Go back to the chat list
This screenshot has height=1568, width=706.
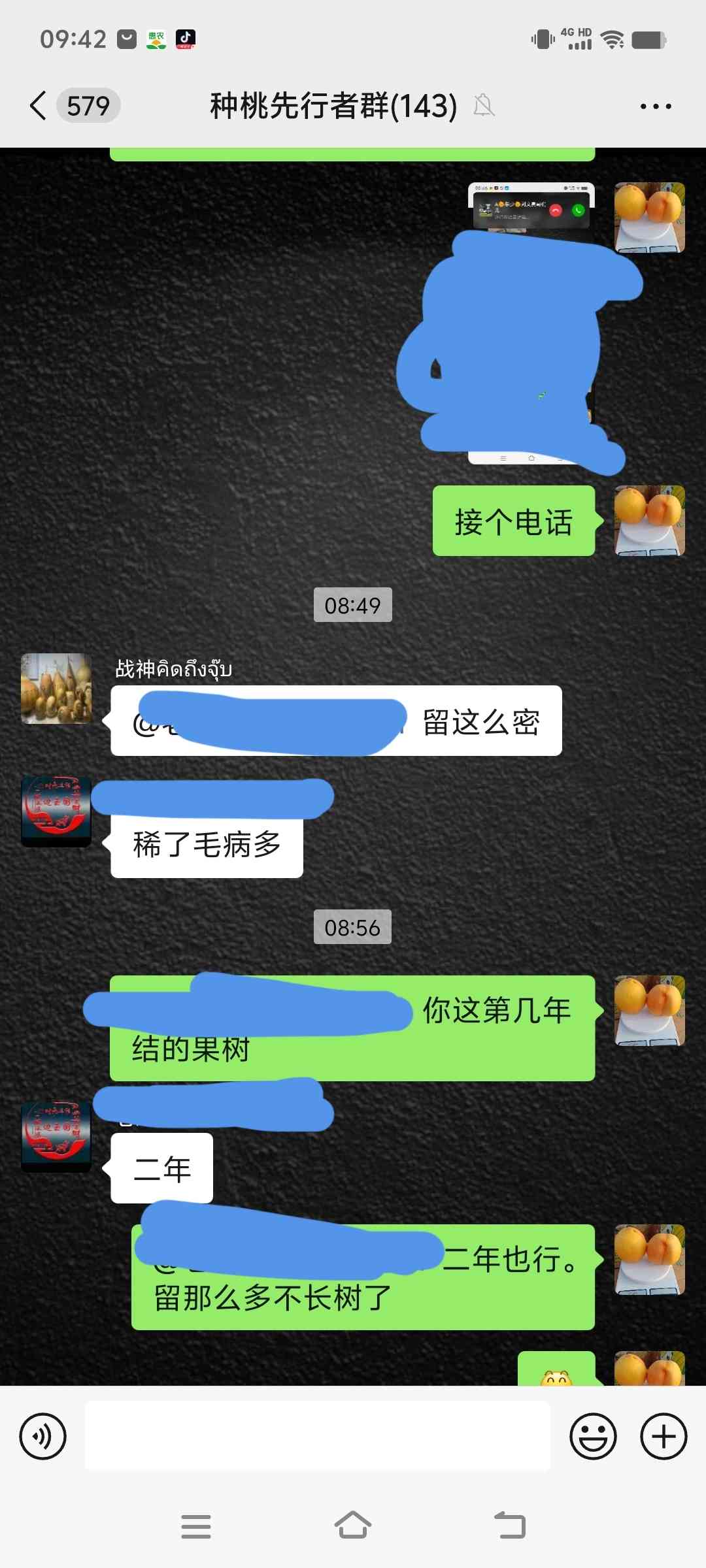point(39,106)
